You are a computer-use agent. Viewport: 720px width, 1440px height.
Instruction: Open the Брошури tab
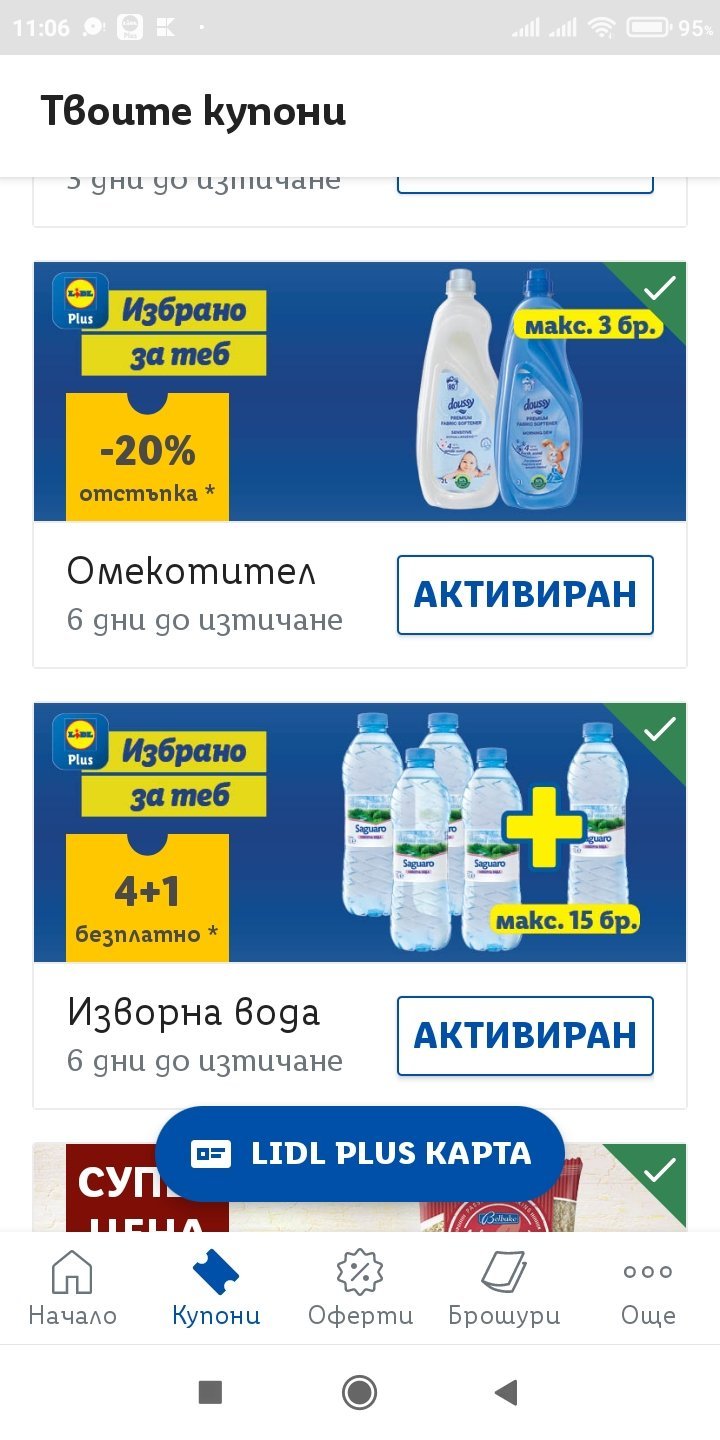pyautogui.click(x=504, y=1288)
